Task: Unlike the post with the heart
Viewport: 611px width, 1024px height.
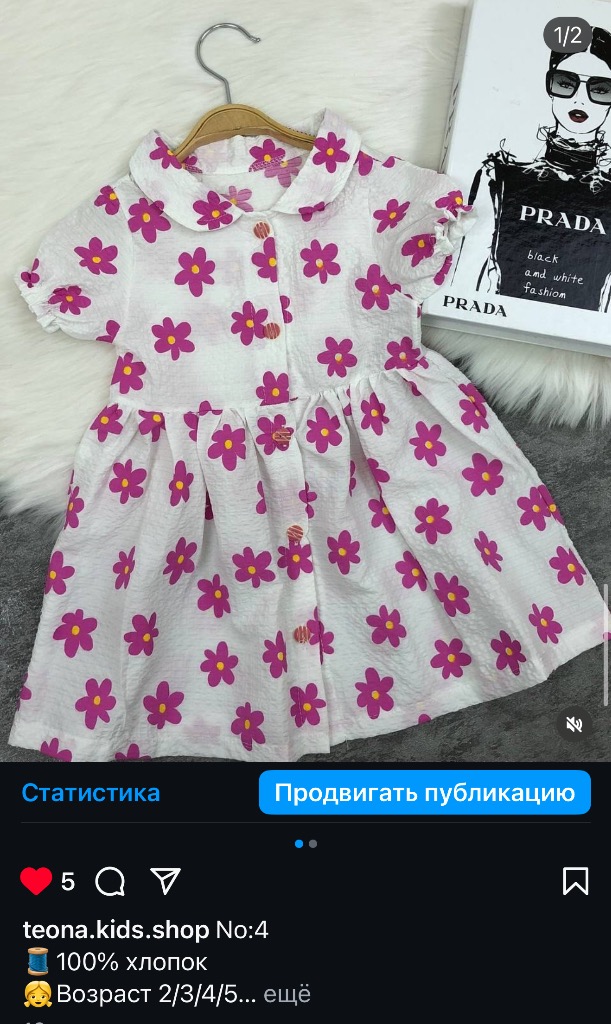Action: (36, 881)
